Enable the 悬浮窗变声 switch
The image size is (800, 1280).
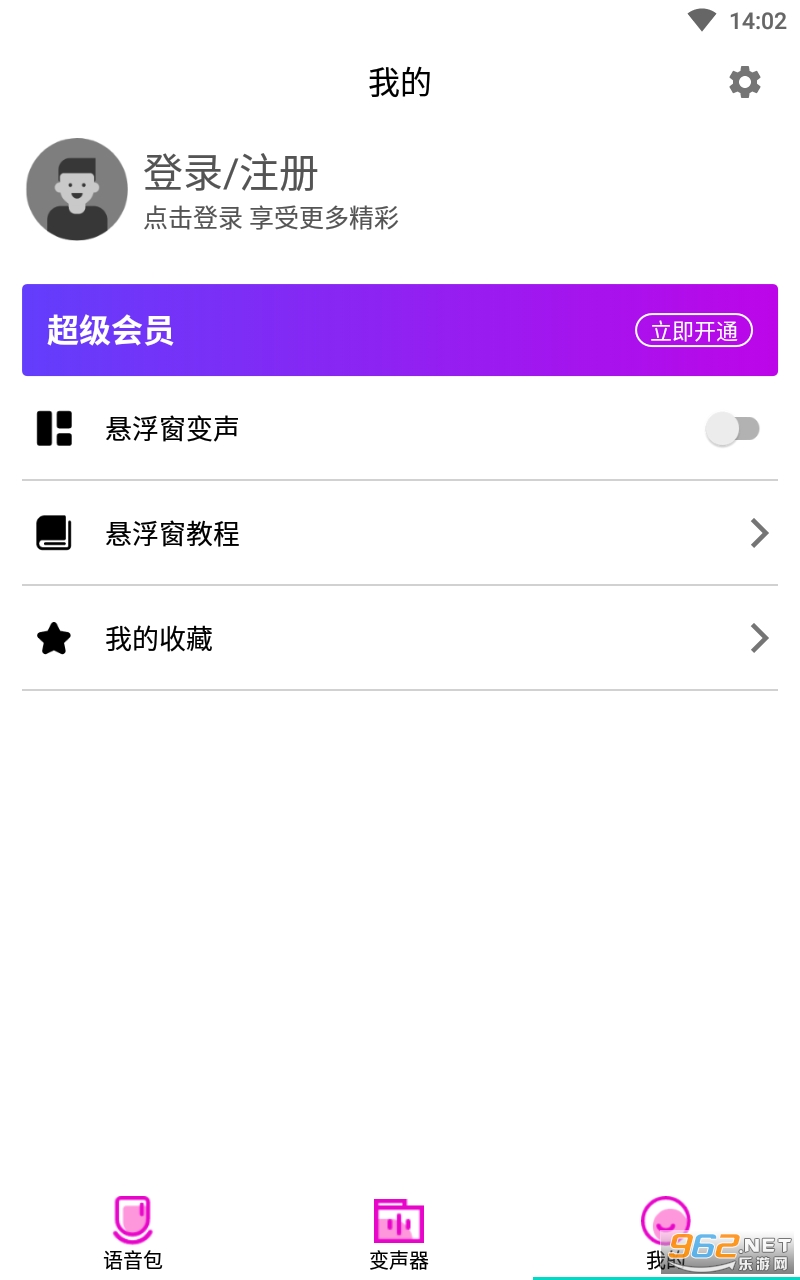(733, 429)
